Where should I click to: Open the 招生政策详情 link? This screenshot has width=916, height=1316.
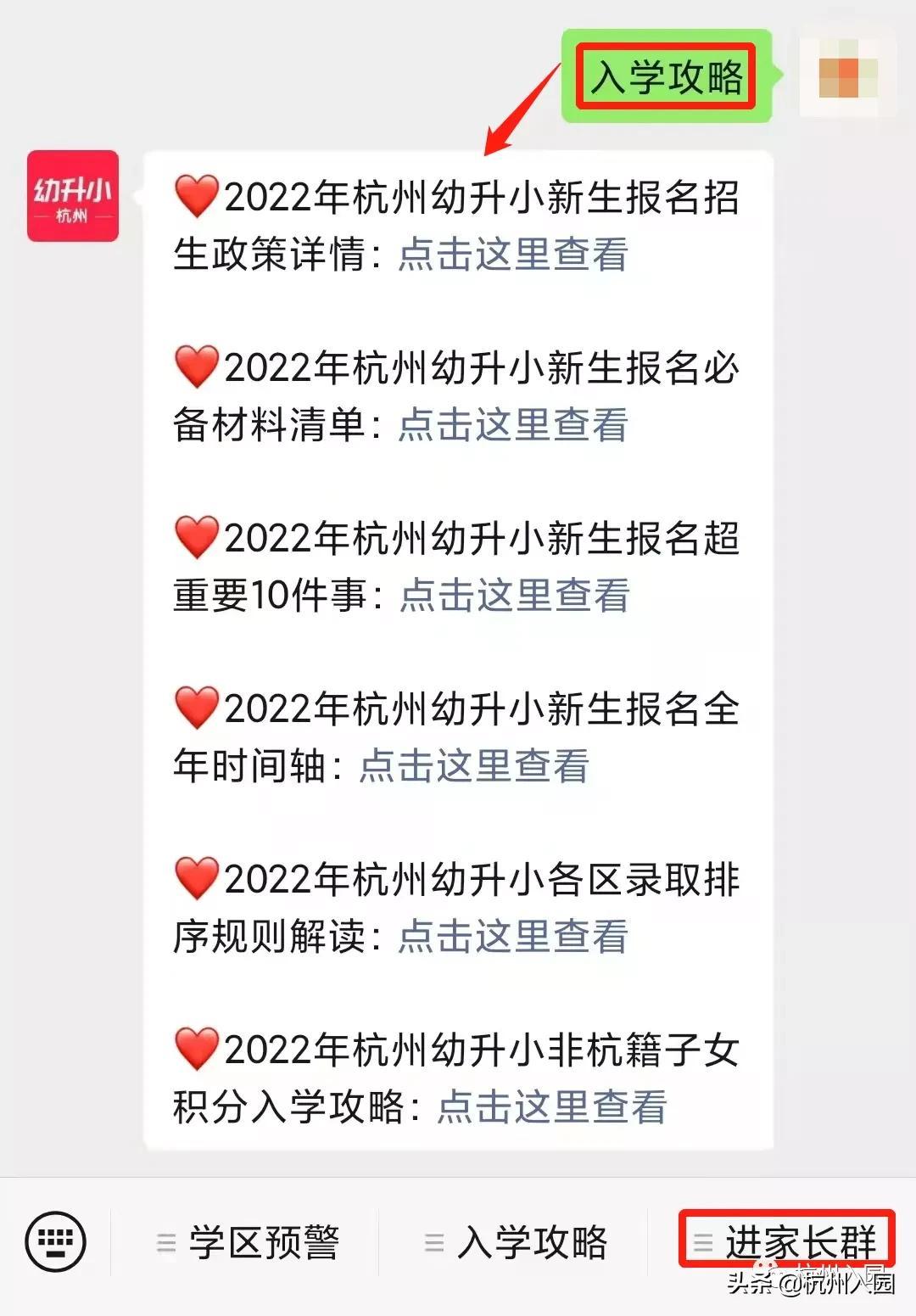513,255
